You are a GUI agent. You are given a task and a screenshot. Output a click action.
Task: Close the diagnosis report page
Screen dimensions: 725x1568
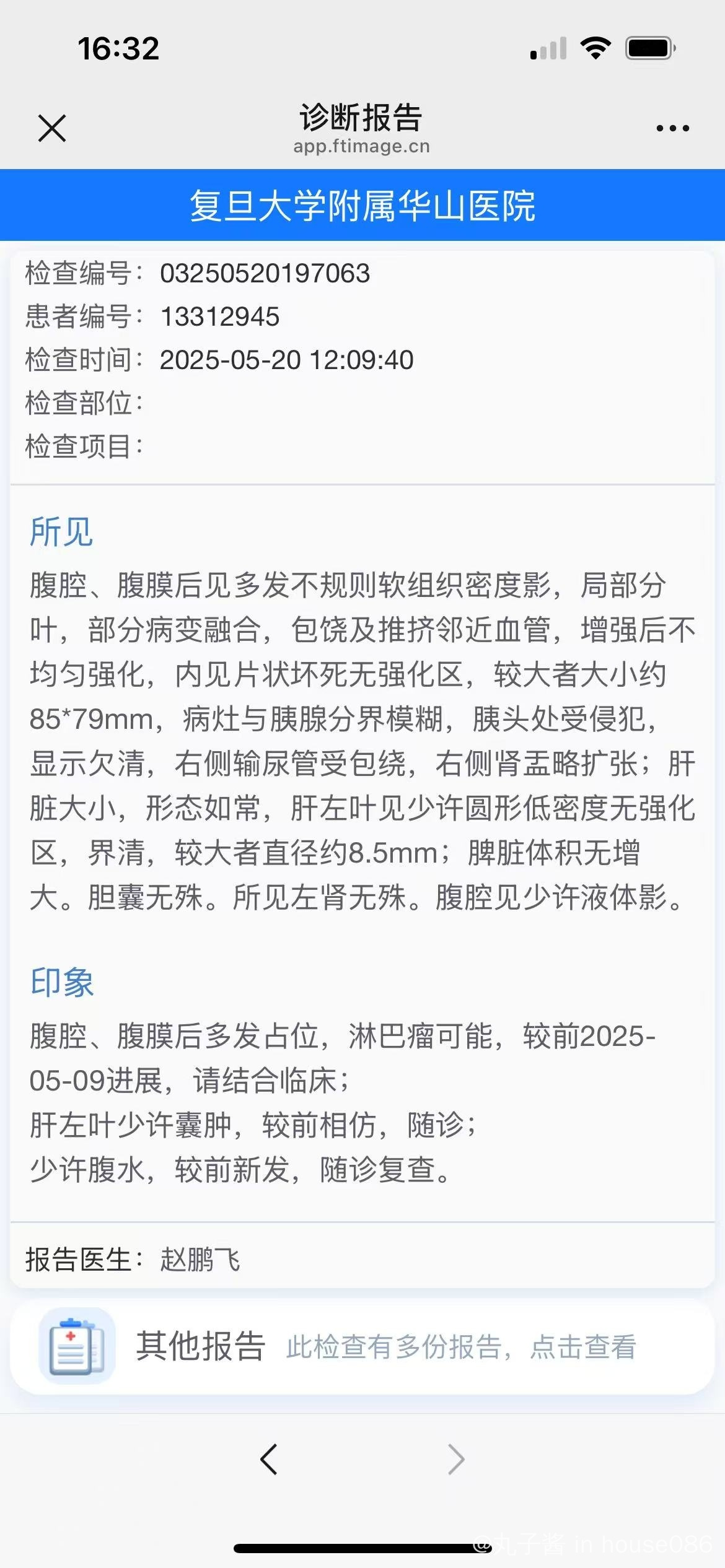click(x=52, y=128)
